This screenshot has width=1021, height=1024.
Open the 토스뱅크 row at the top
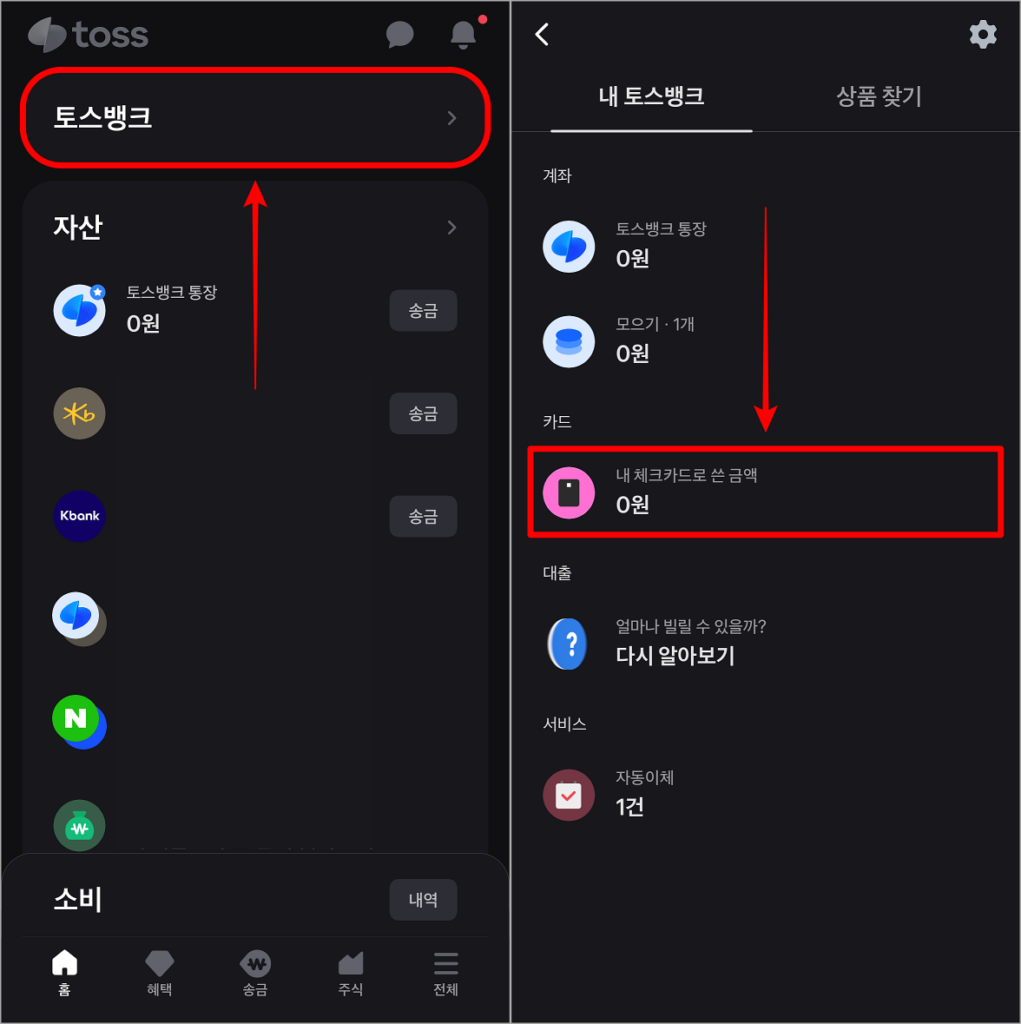pyautogui.click(x=255, y=118)
